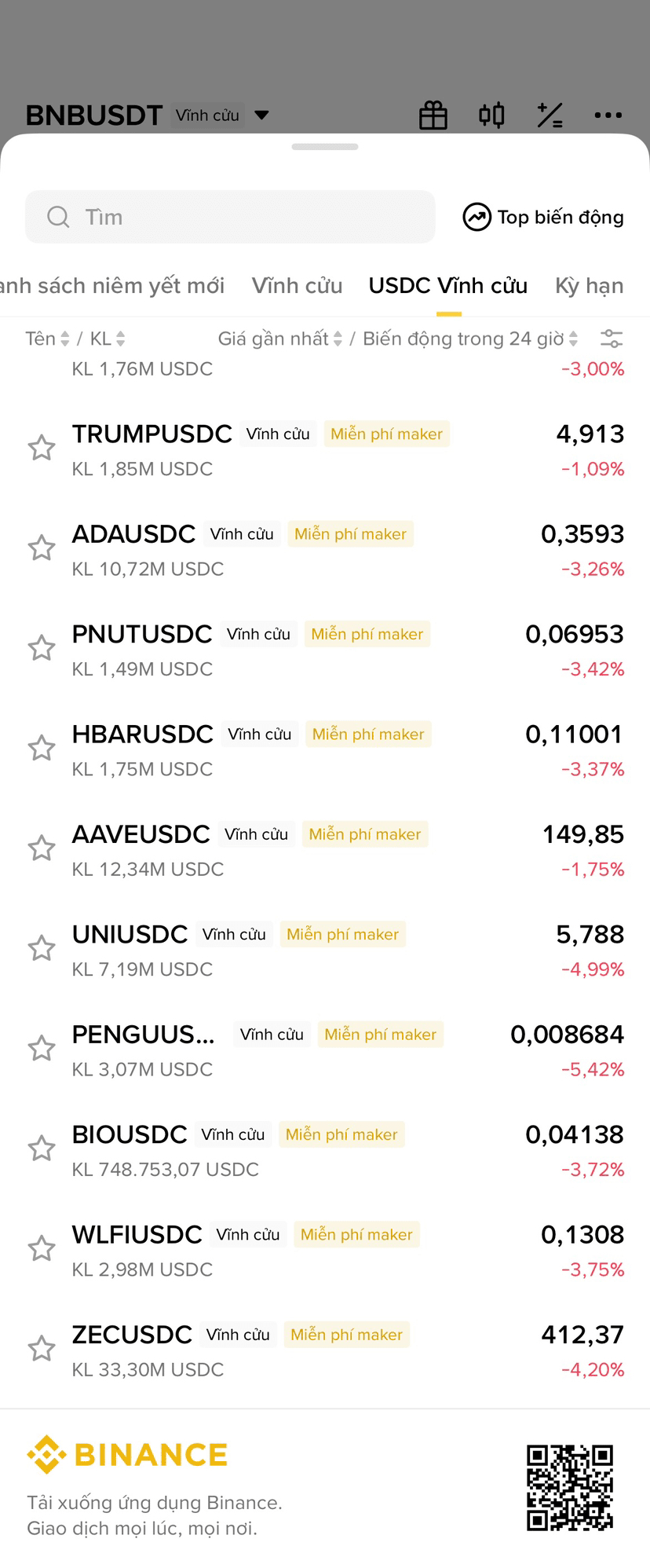Sort the list by Tên

click(47, 339)
